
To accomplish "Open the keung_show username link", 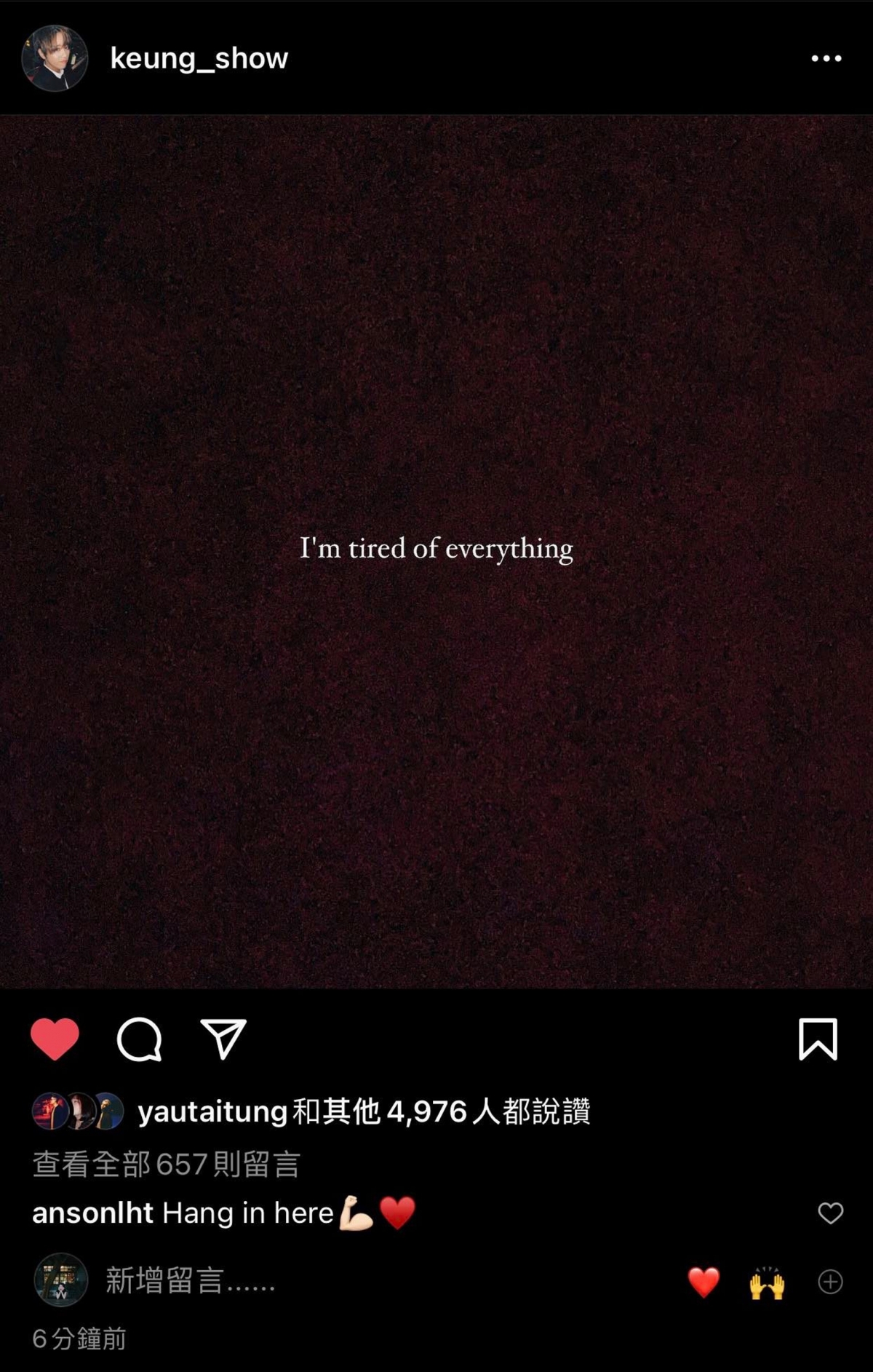I will (199, 58).
